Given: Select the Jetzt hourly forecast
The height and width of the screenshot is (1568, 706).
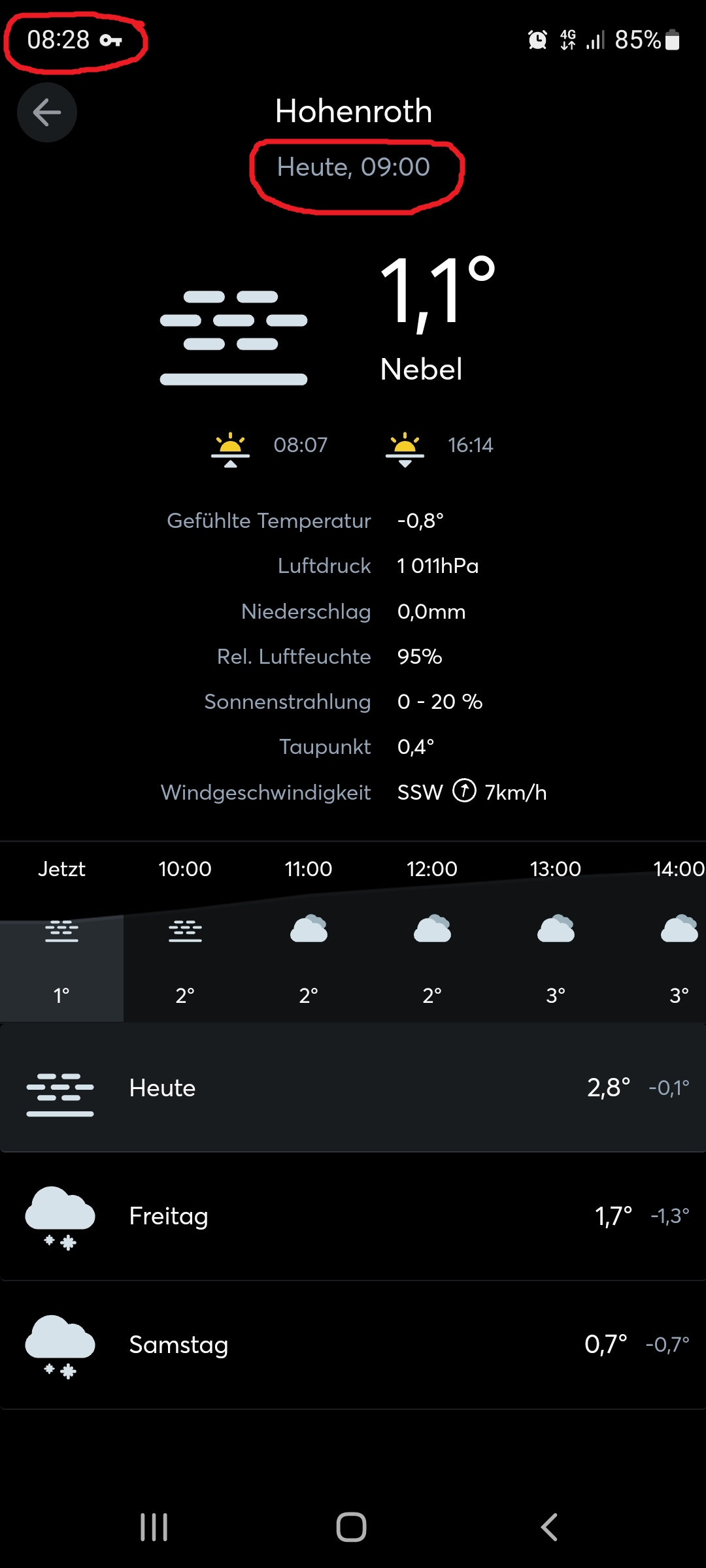Looking at the screenshot, I should 61,932.
